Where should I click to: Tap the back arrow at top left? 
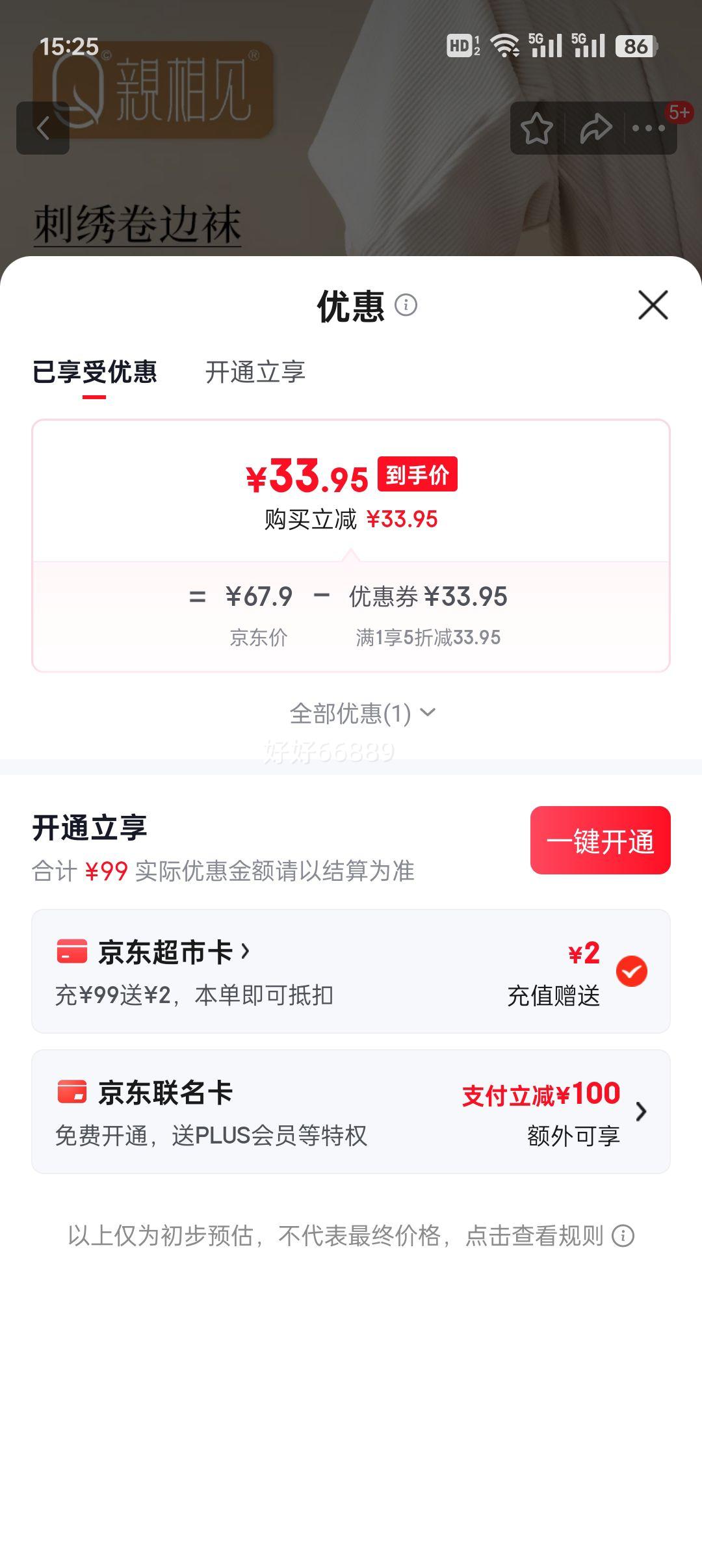(x=44, y=127)
